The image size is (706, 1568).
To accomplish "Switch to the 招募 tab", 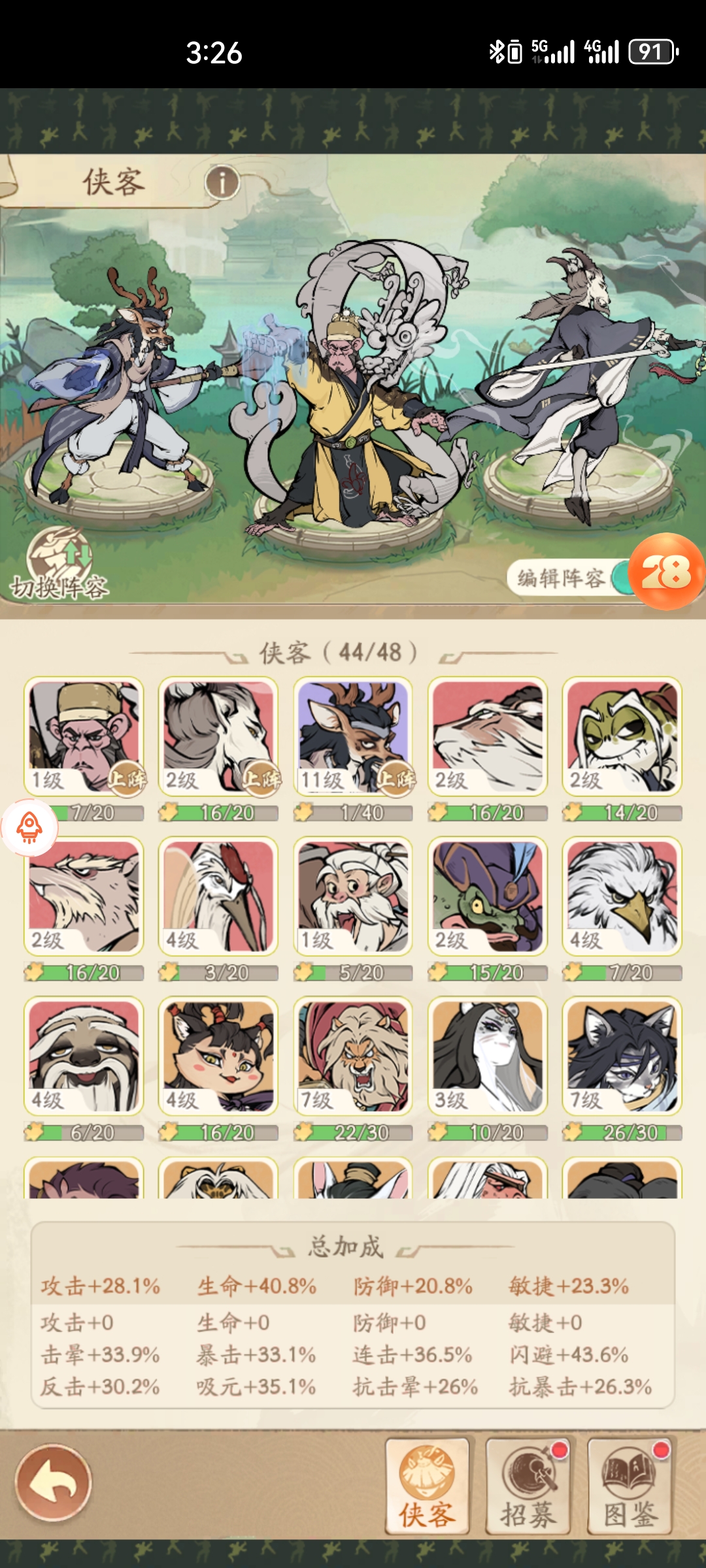I will (x=528, y=1485).
